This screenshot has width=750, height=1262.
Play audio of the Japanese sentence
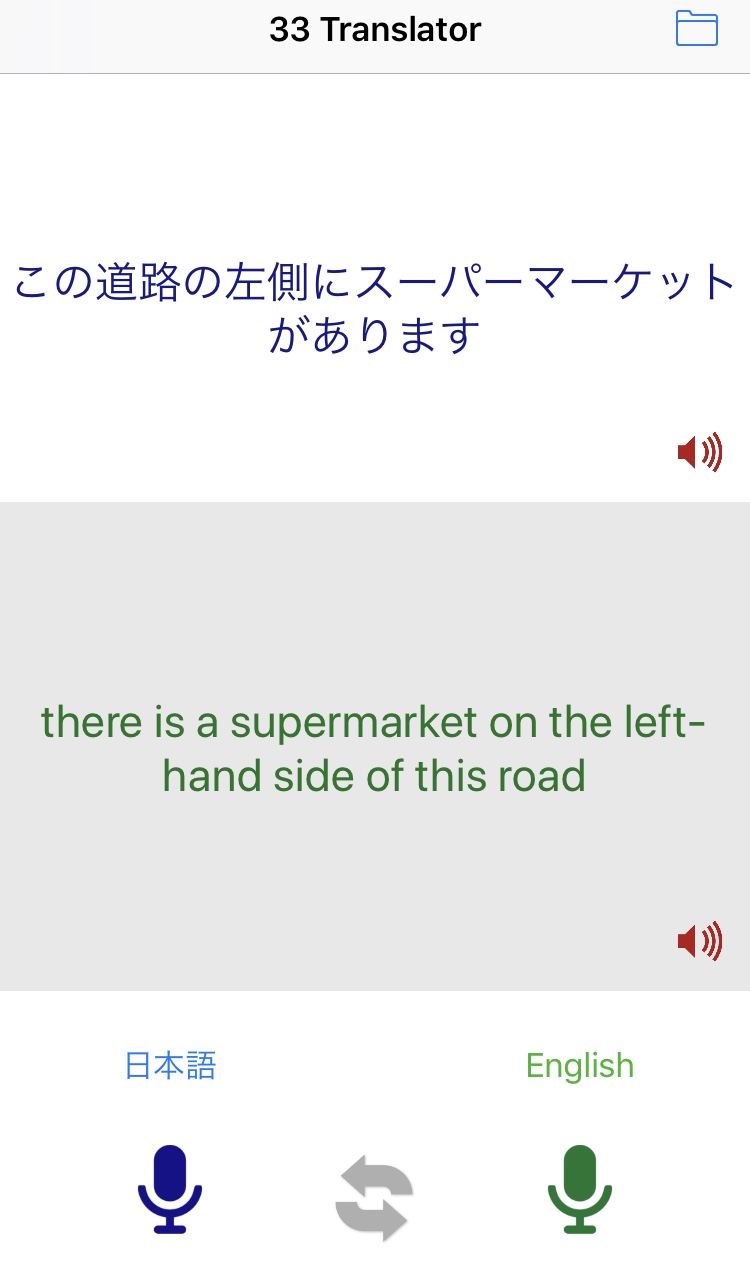coord(699,453)
